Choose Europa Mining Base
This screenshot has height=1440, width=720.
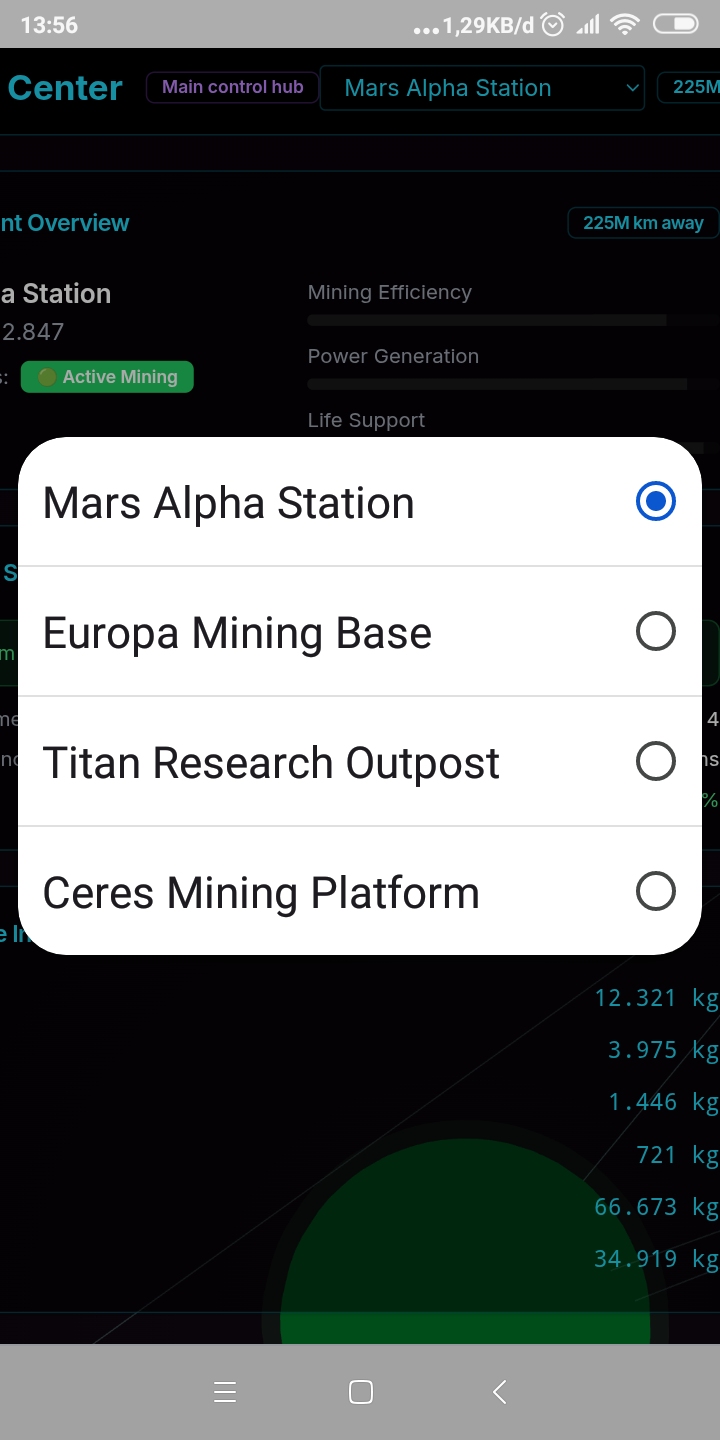click(360, 632)
